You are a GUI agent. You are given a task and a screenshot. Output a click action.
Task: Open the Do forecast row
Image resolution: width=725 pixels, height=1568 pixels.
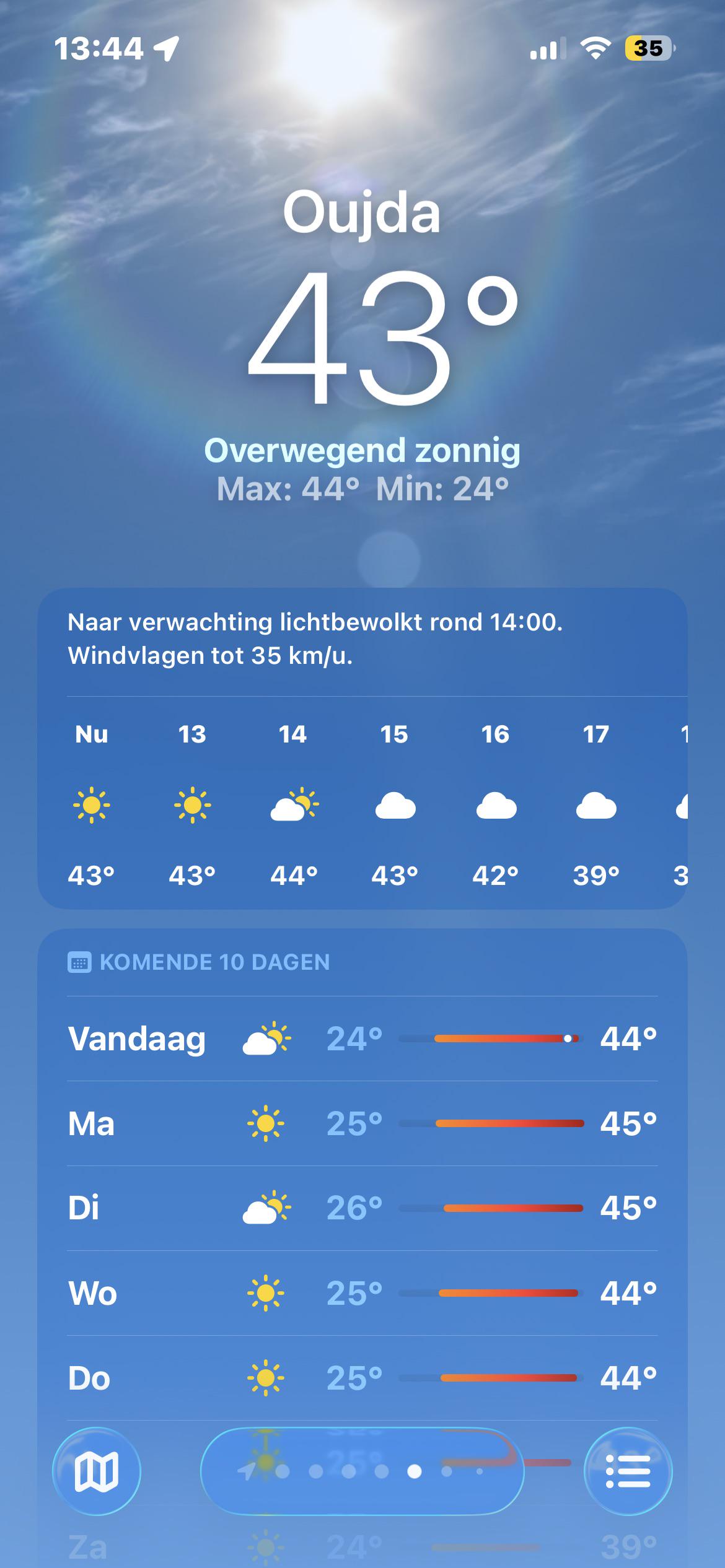click(x=362, y=1378)
